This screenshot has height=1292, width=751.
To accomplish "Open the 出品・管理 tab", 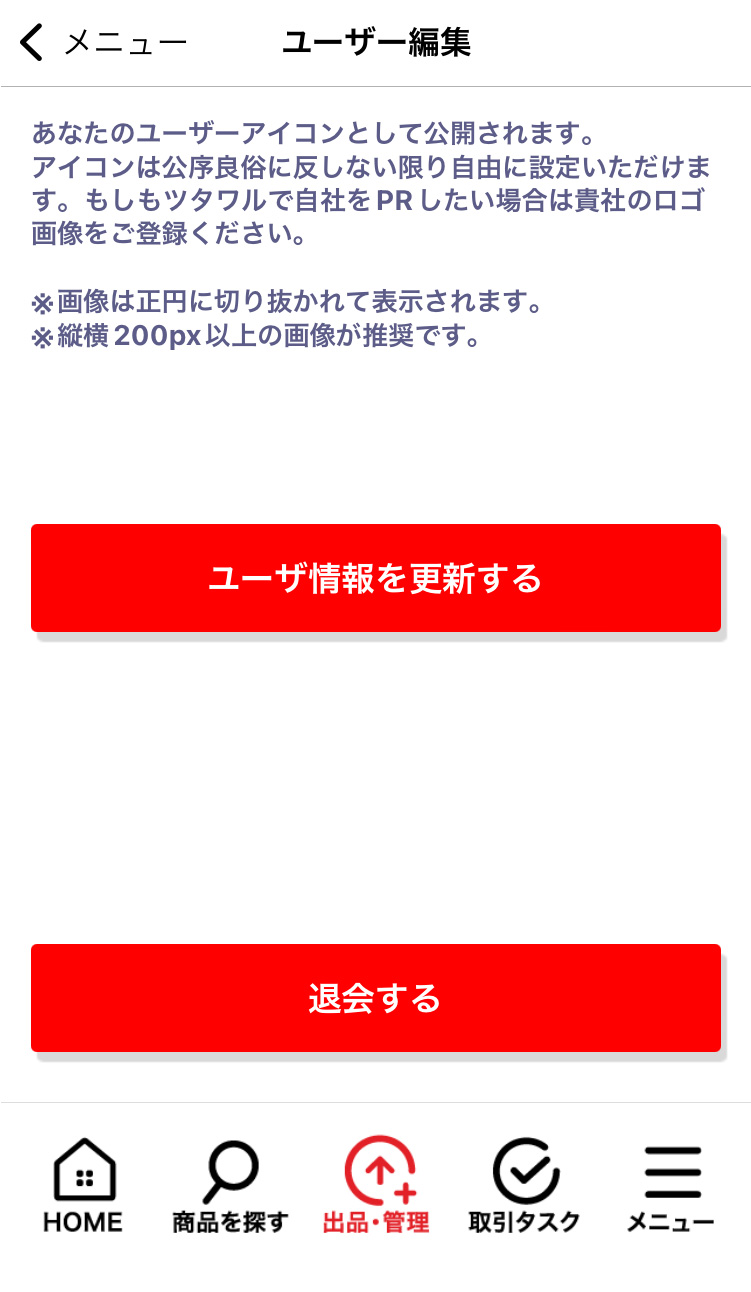I will [x=376, y=1185].
